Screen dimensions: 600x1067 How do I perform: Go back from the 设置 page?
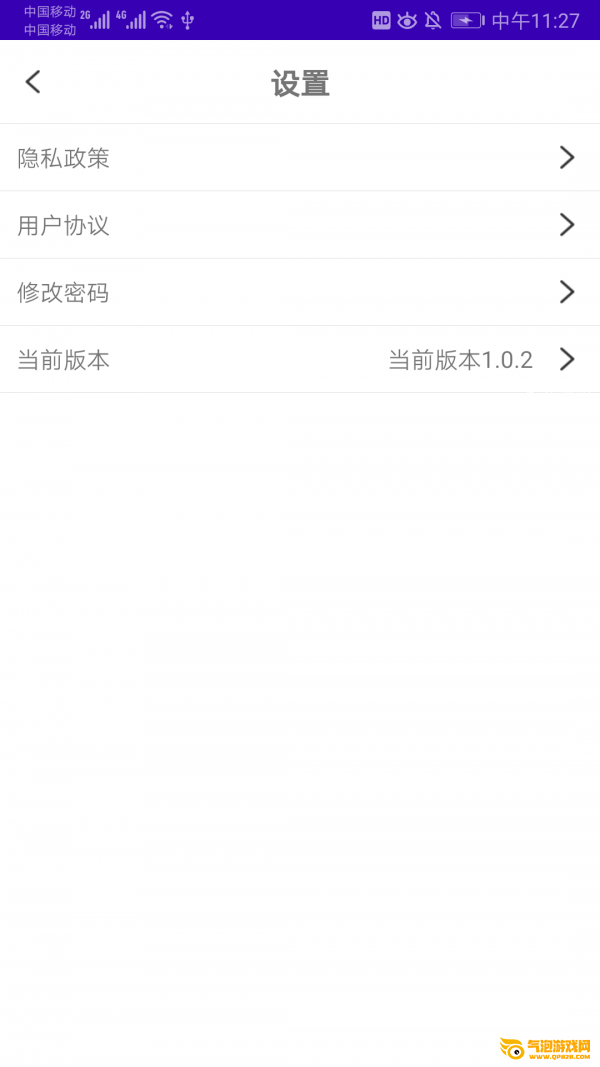pyautogui.click(x=33, y=82)
